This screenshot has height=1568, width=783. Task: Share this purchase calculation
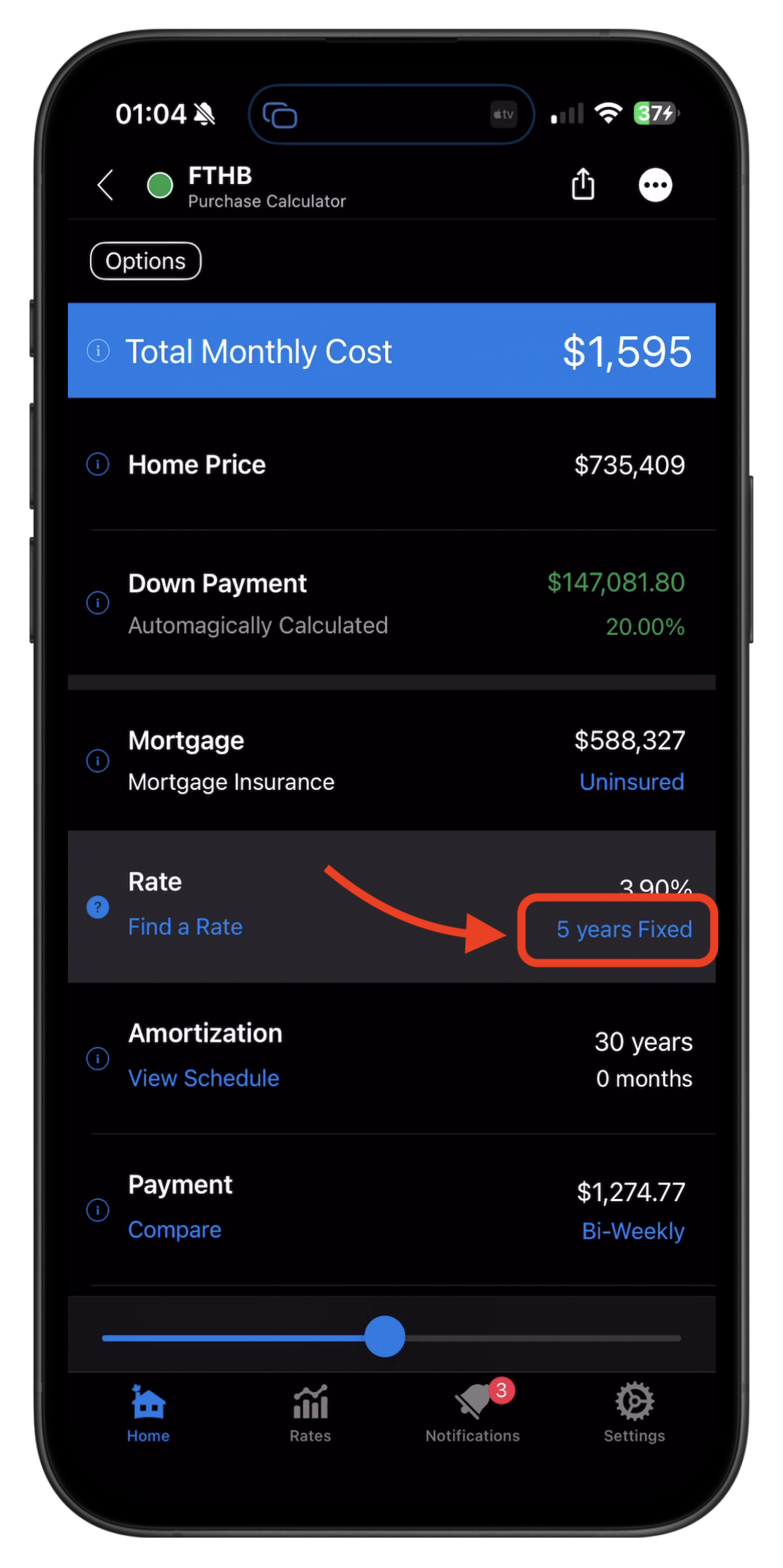583,184
